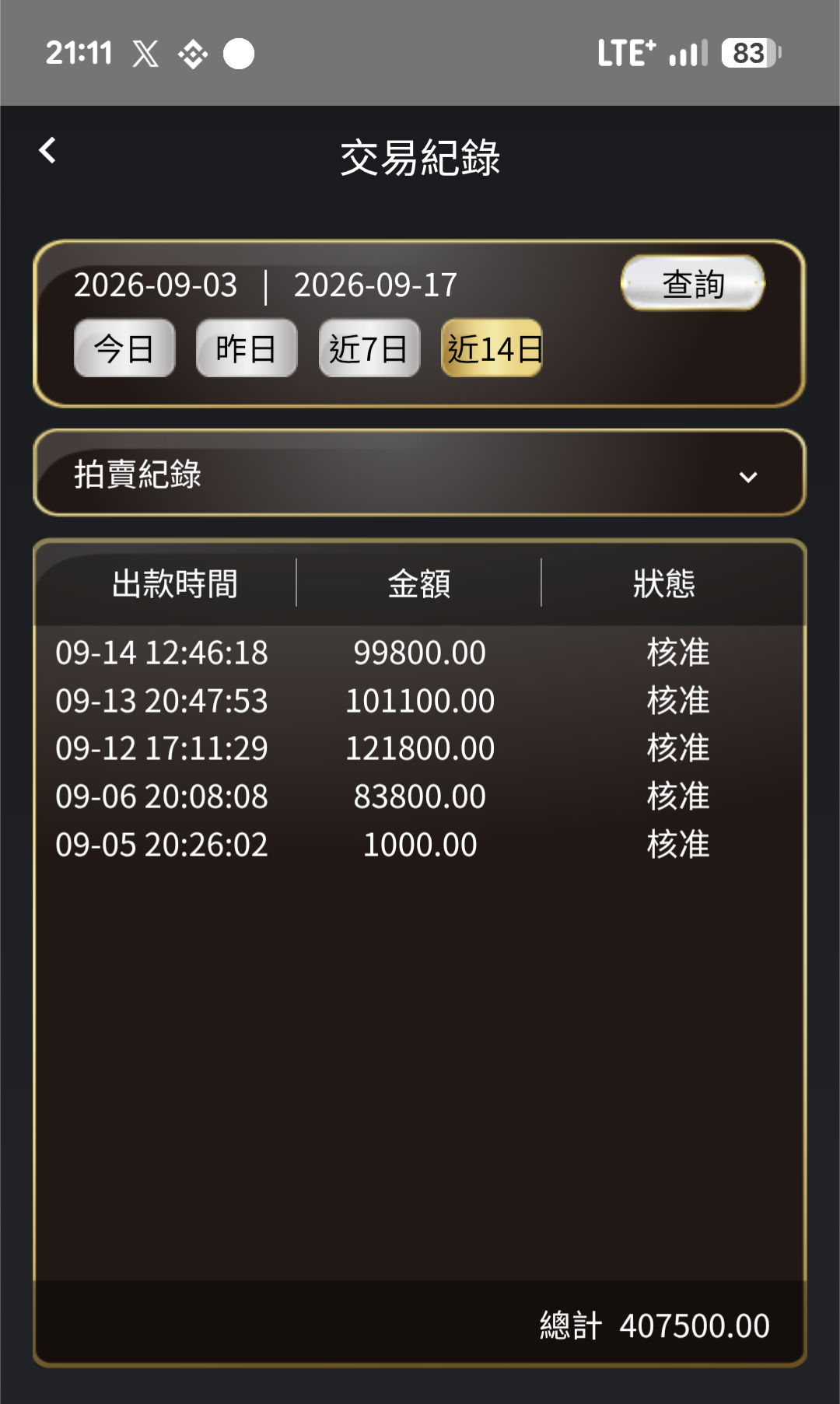Switch to the 近7日 range

tap(369, 348)
